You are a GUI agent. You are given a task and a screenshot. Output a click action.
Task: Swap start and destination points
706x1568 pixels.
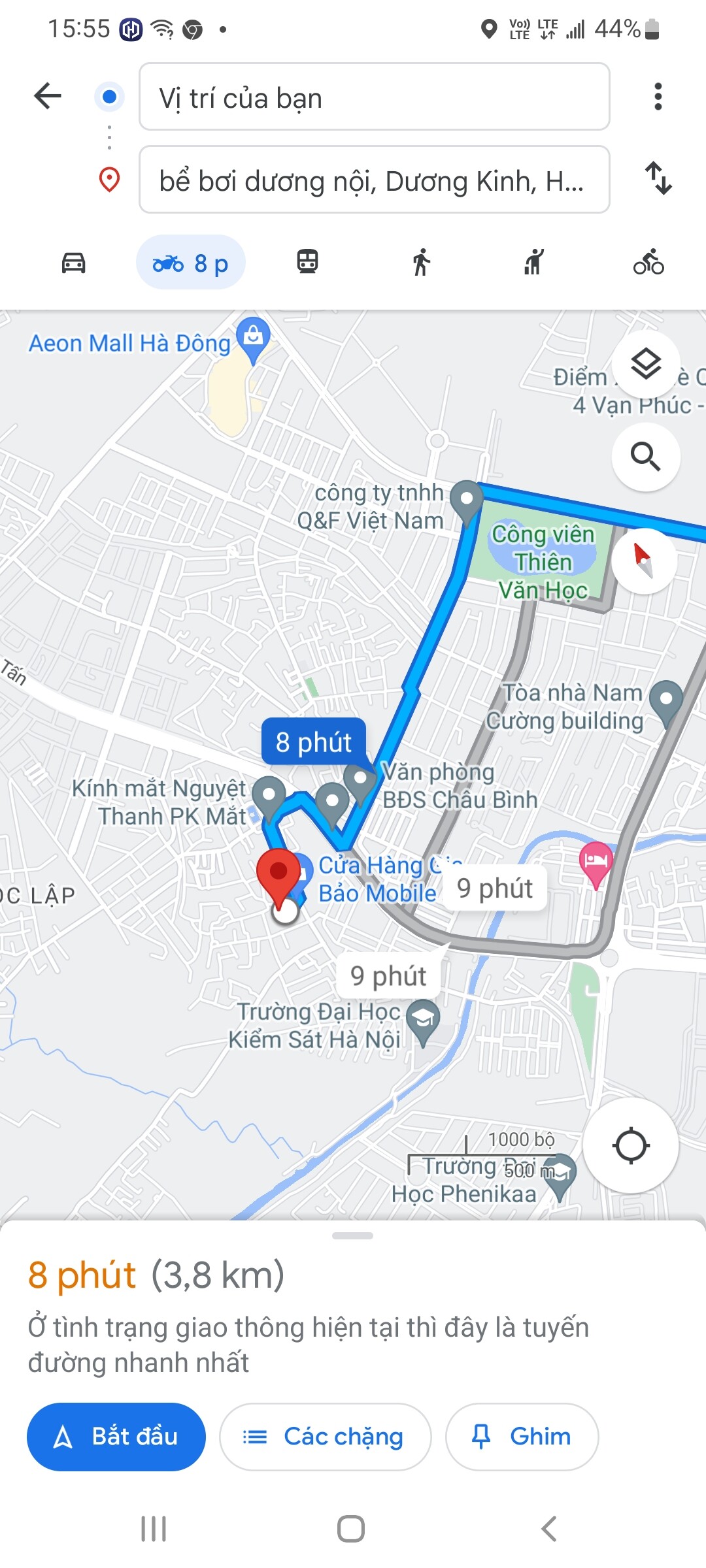[x=658, y=178]
